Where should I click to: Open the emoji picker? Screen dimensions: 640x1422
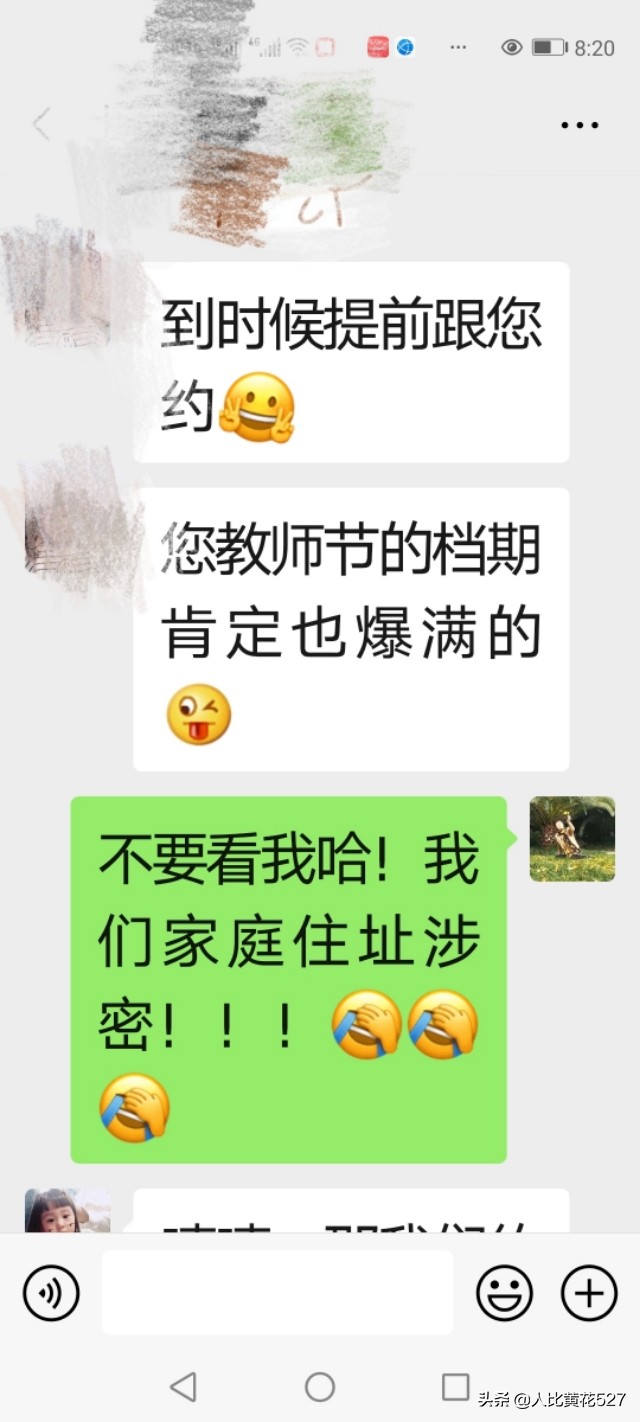(504, 1293)
